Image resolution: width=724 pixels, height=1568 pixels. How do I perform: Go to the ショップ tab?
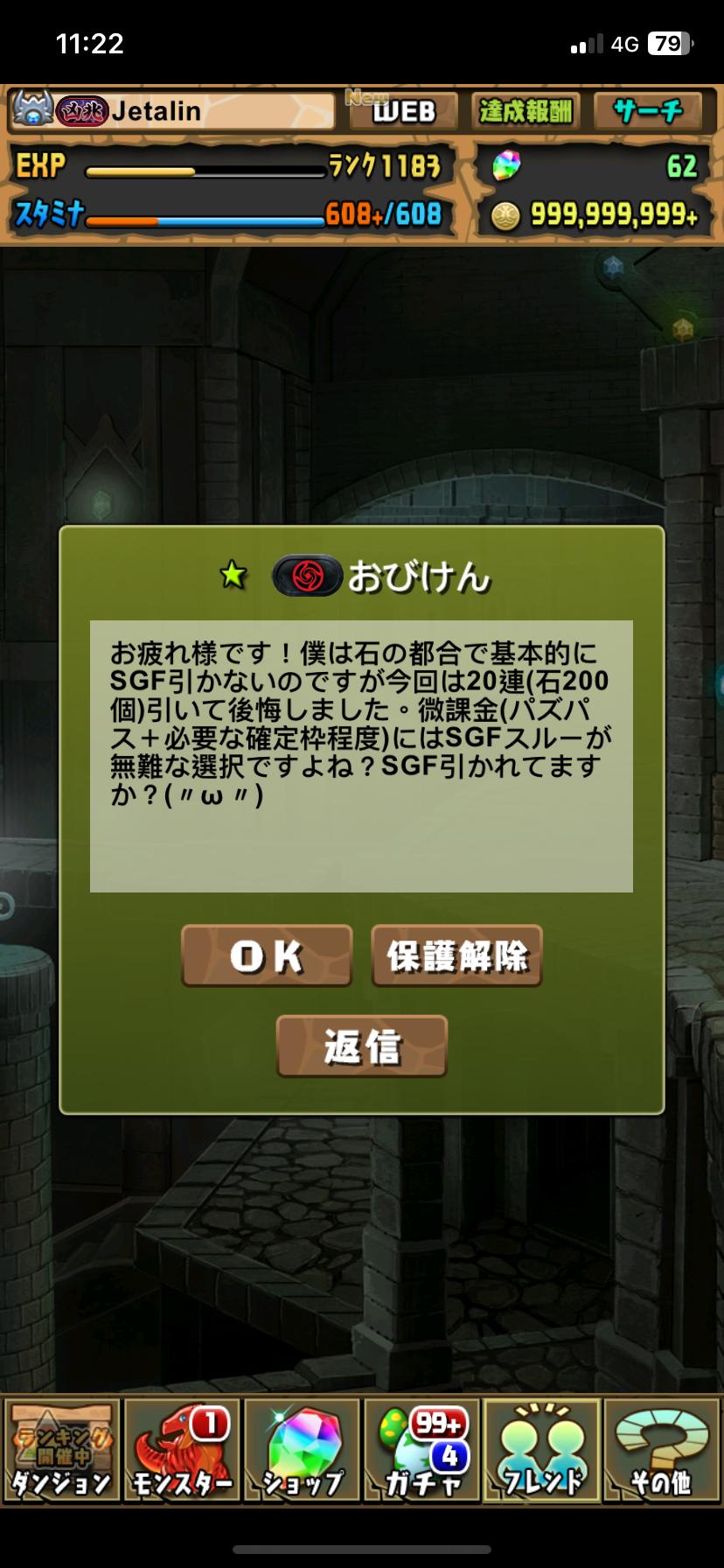[303, 1451]
